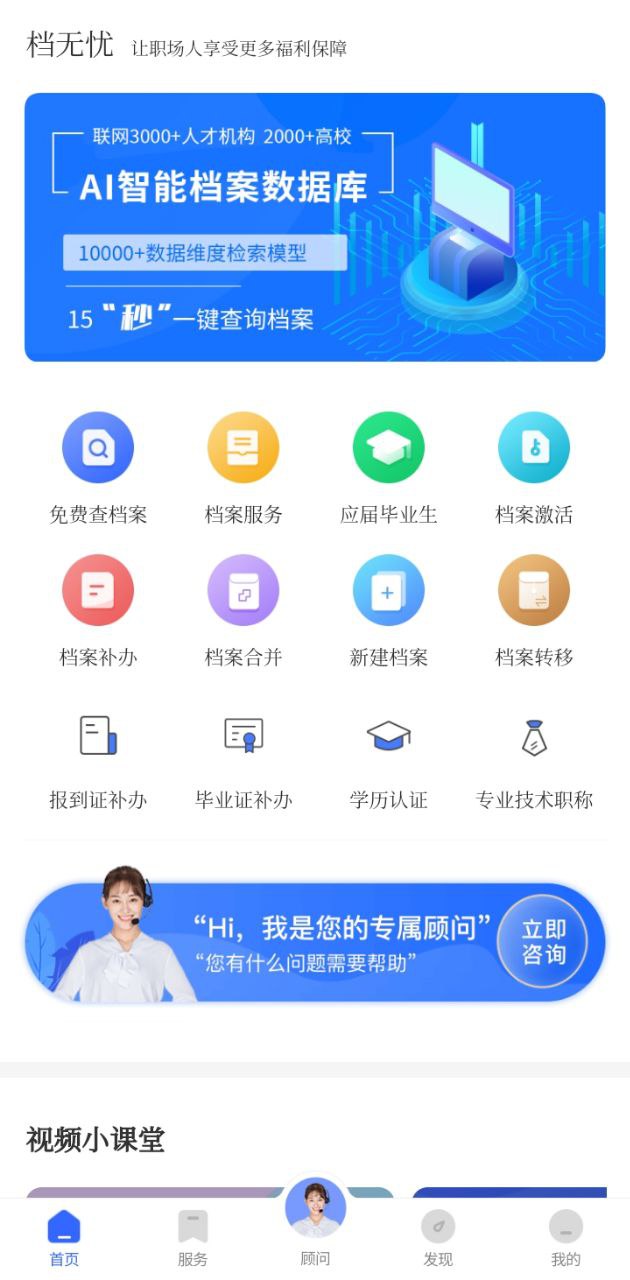Open the AI智能档案数据库 banner
This screenshot has height=1280, width=630.
(x=315, y=227)
